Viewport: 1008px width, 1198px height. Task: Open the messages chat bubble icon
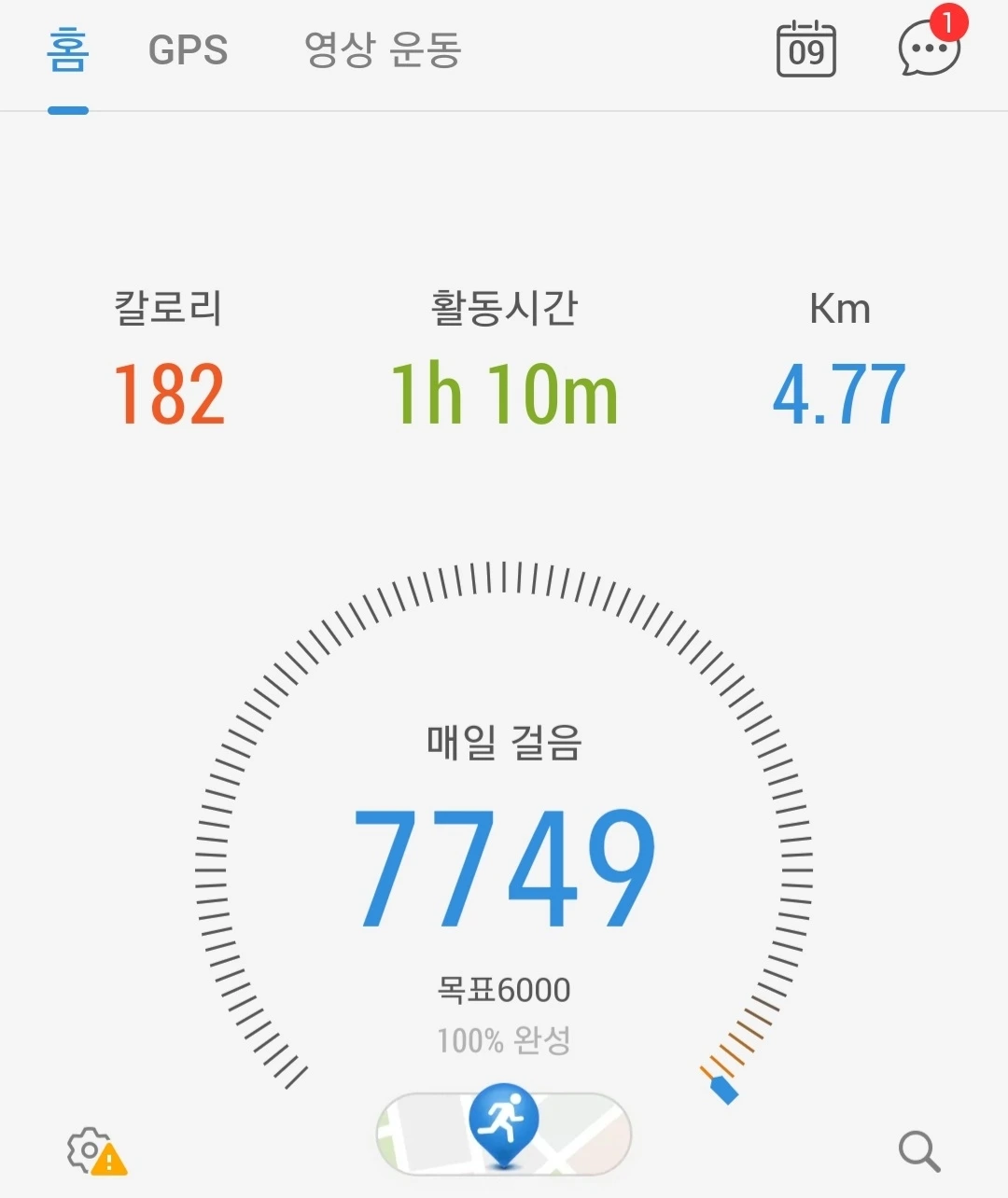[x=930, y=49]
